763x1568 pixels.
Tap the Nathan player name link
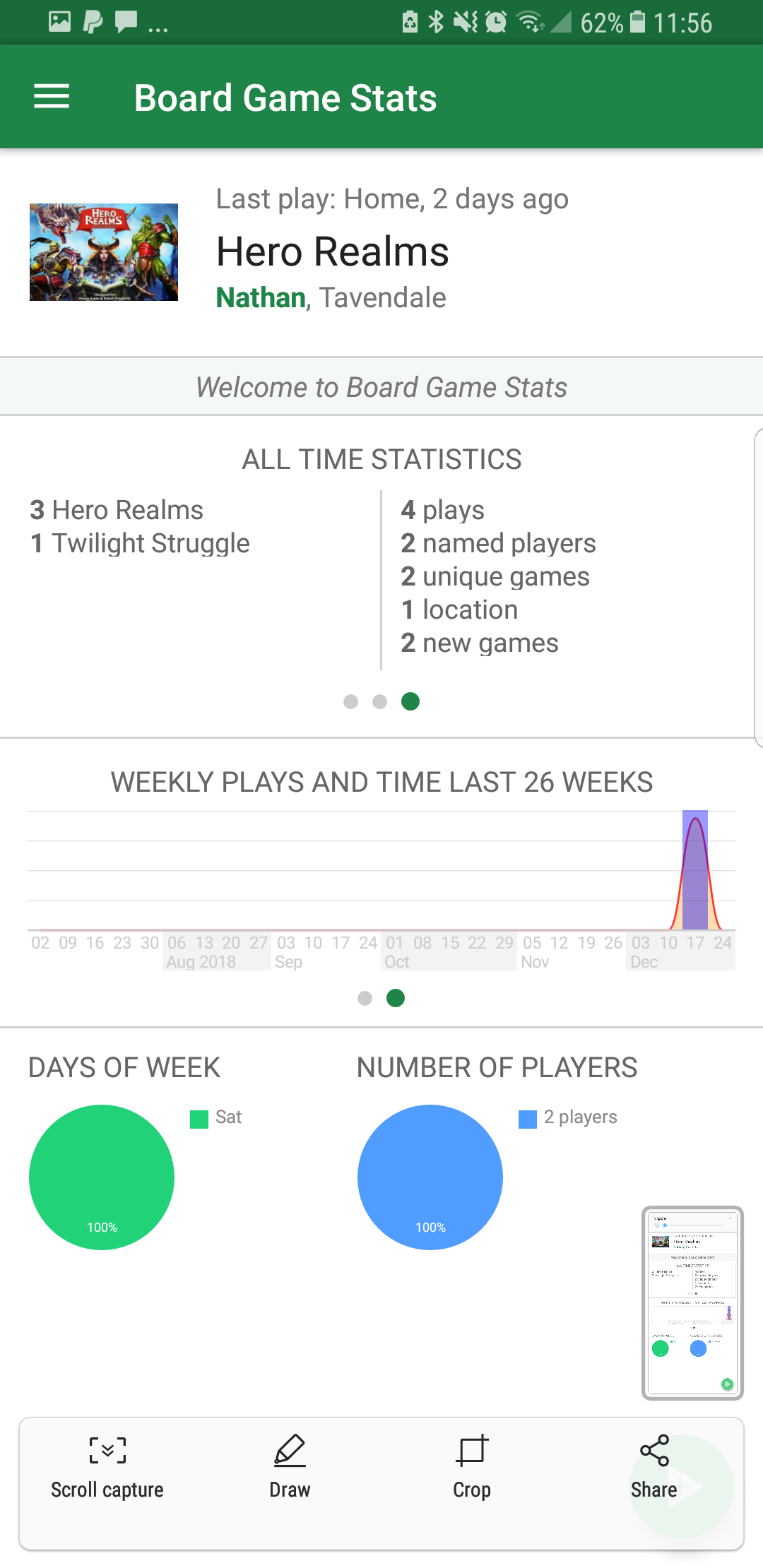[261, 298]
